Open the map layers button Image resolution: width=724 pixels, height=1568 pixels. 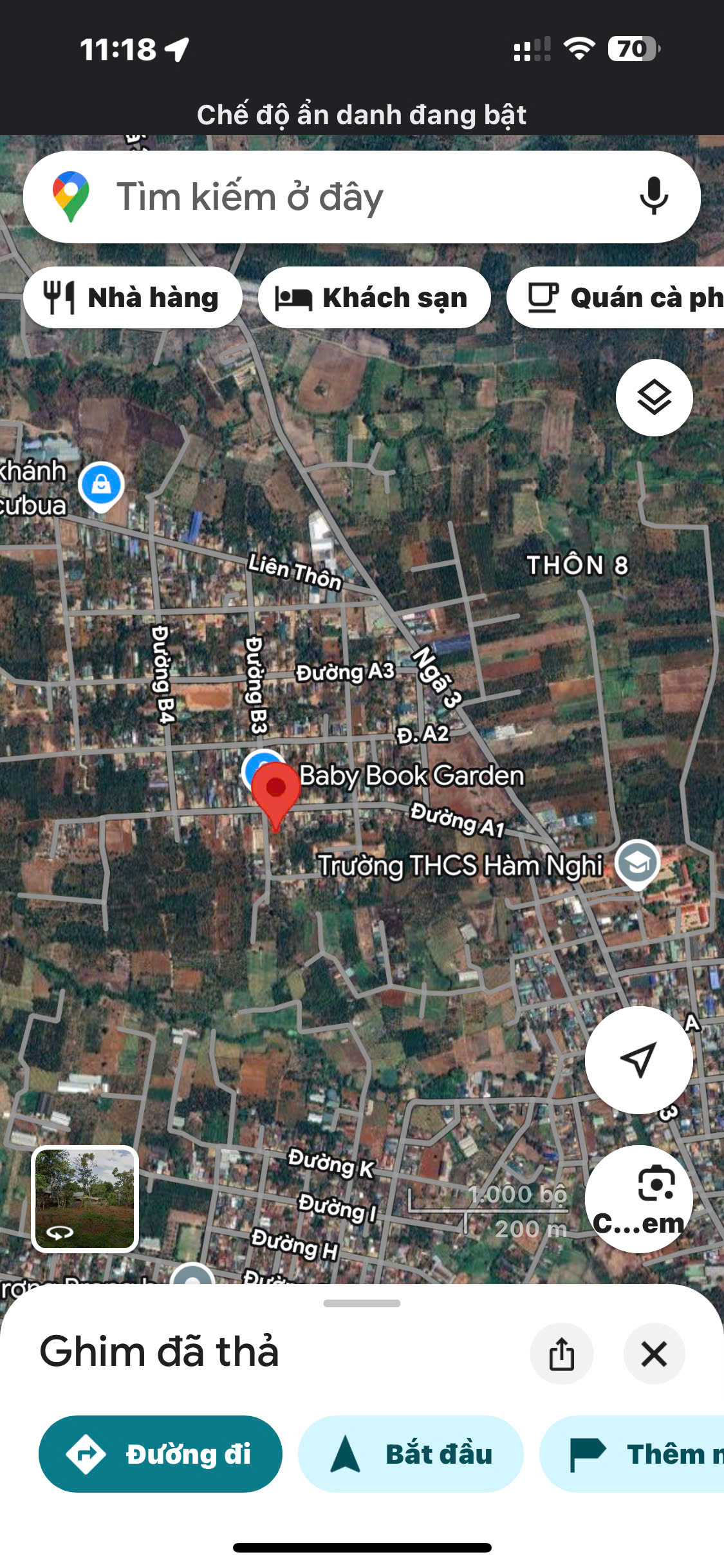[x=654, y=397]
